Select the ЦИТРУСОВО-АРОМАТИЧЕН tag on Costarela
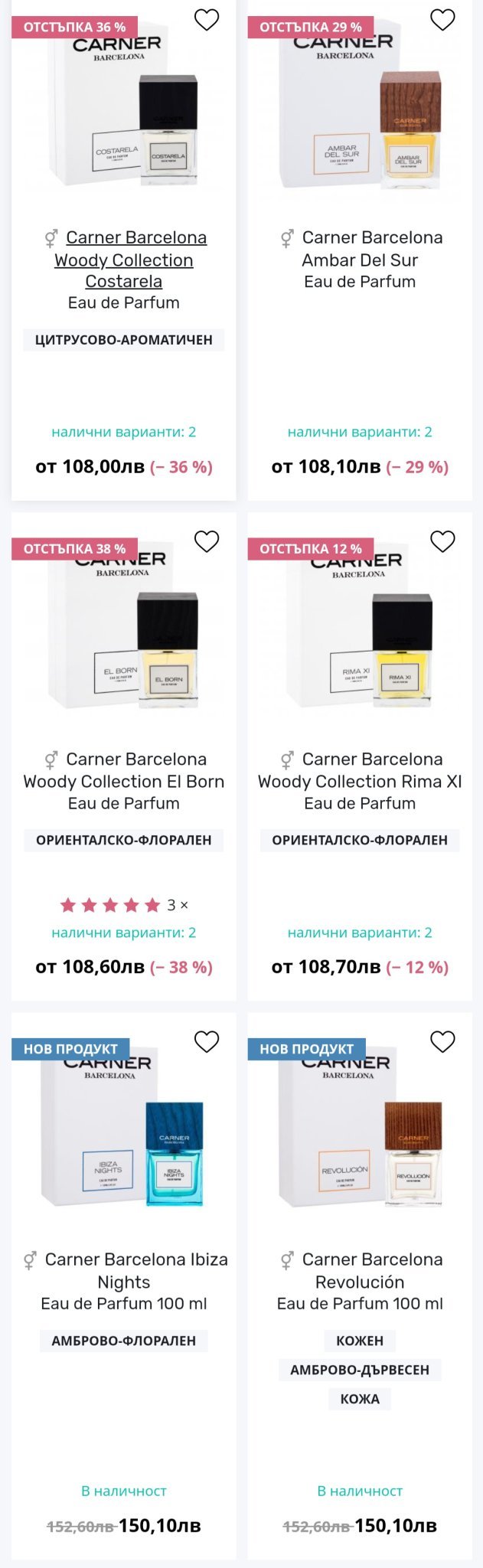The height and width of the screenshot is (1568, 483). tap(124, 340)
